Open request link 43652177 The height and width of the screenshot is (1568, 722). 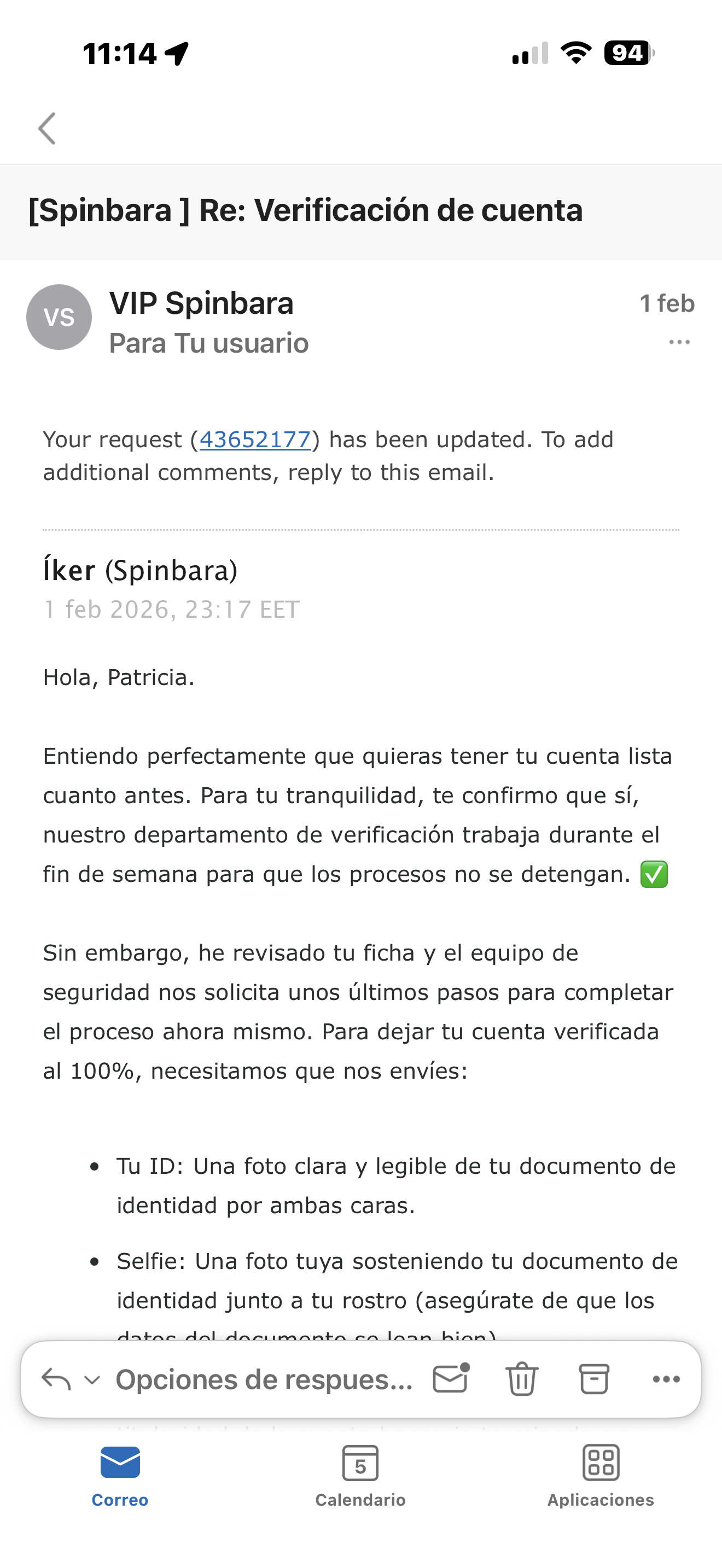click(255, 440)
